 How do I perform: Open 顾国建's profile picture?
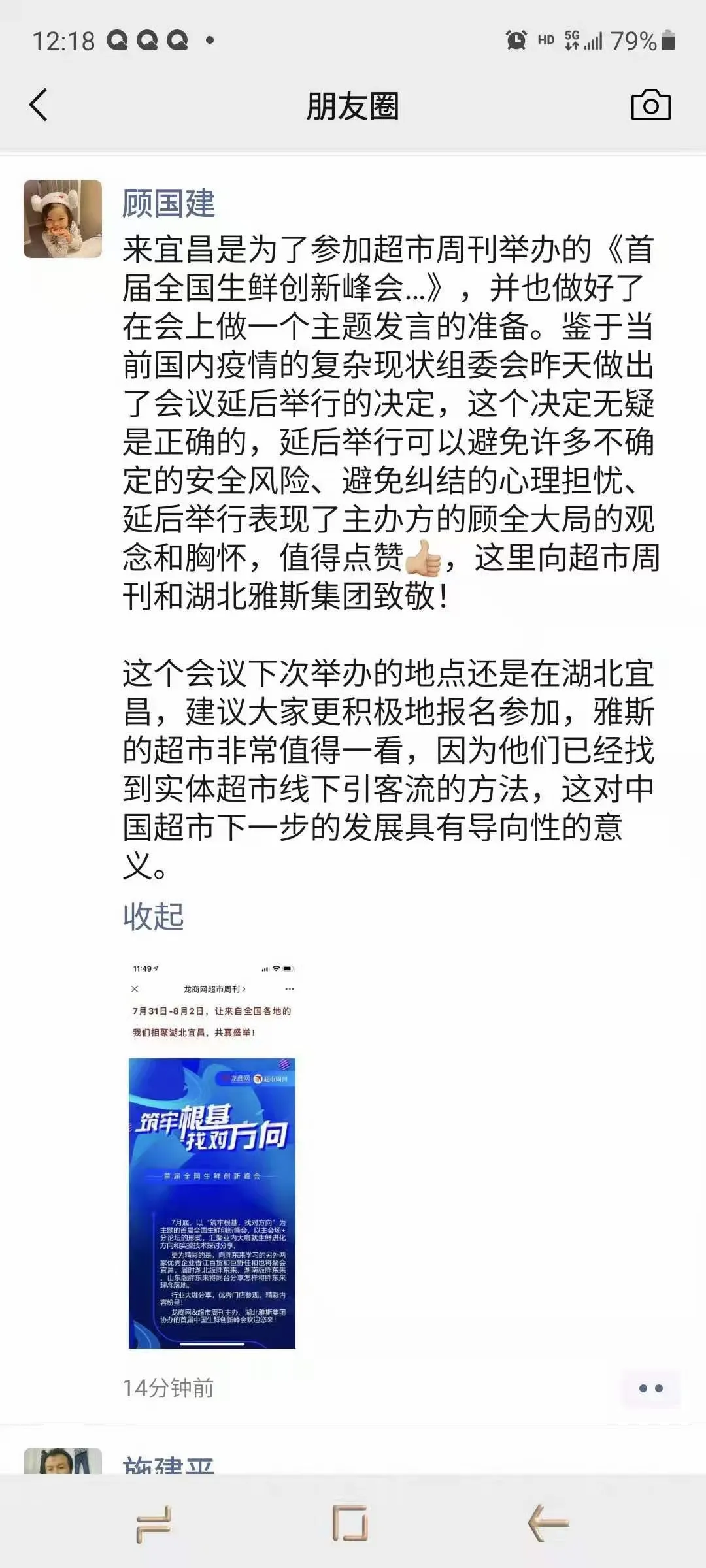click(63, 219)
